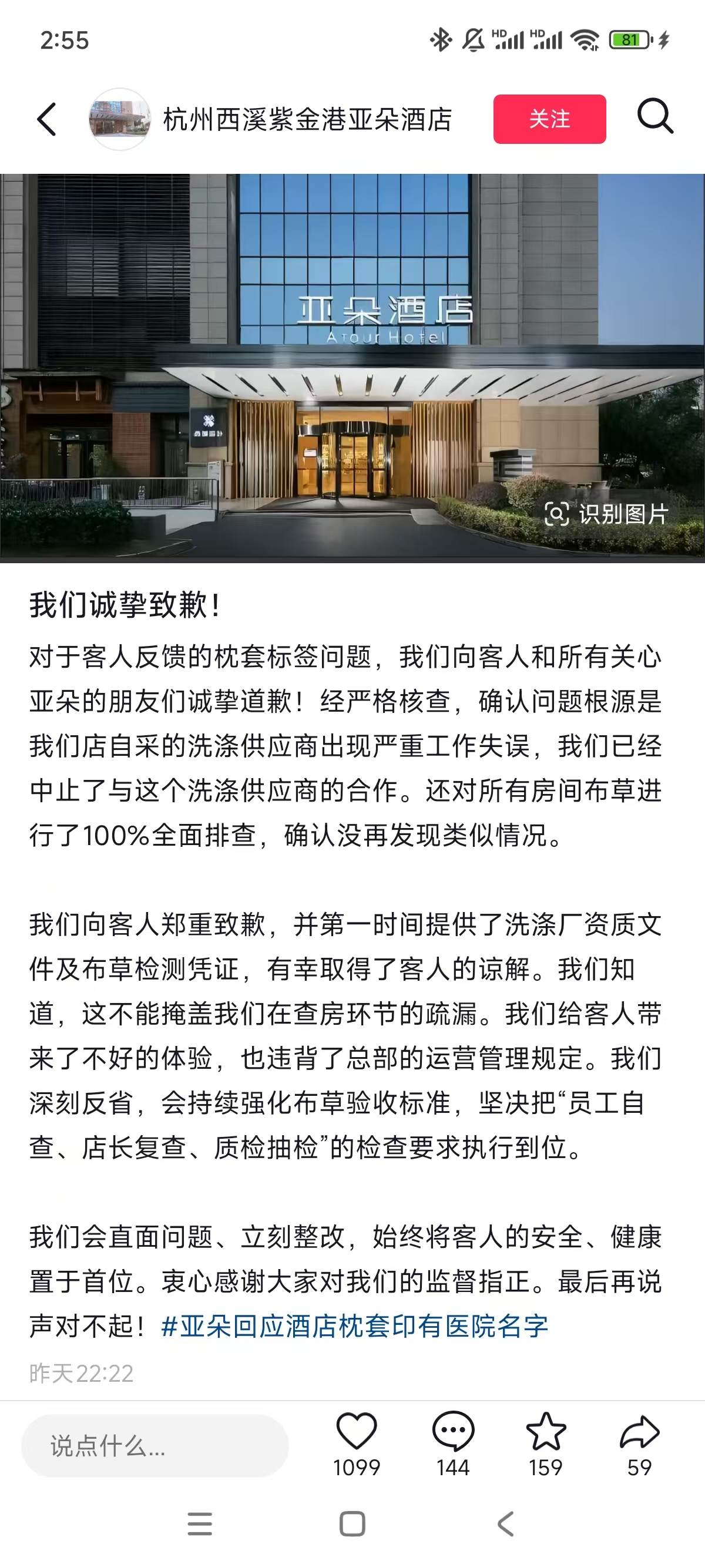View the hotel entrance photo

[352, 368]
